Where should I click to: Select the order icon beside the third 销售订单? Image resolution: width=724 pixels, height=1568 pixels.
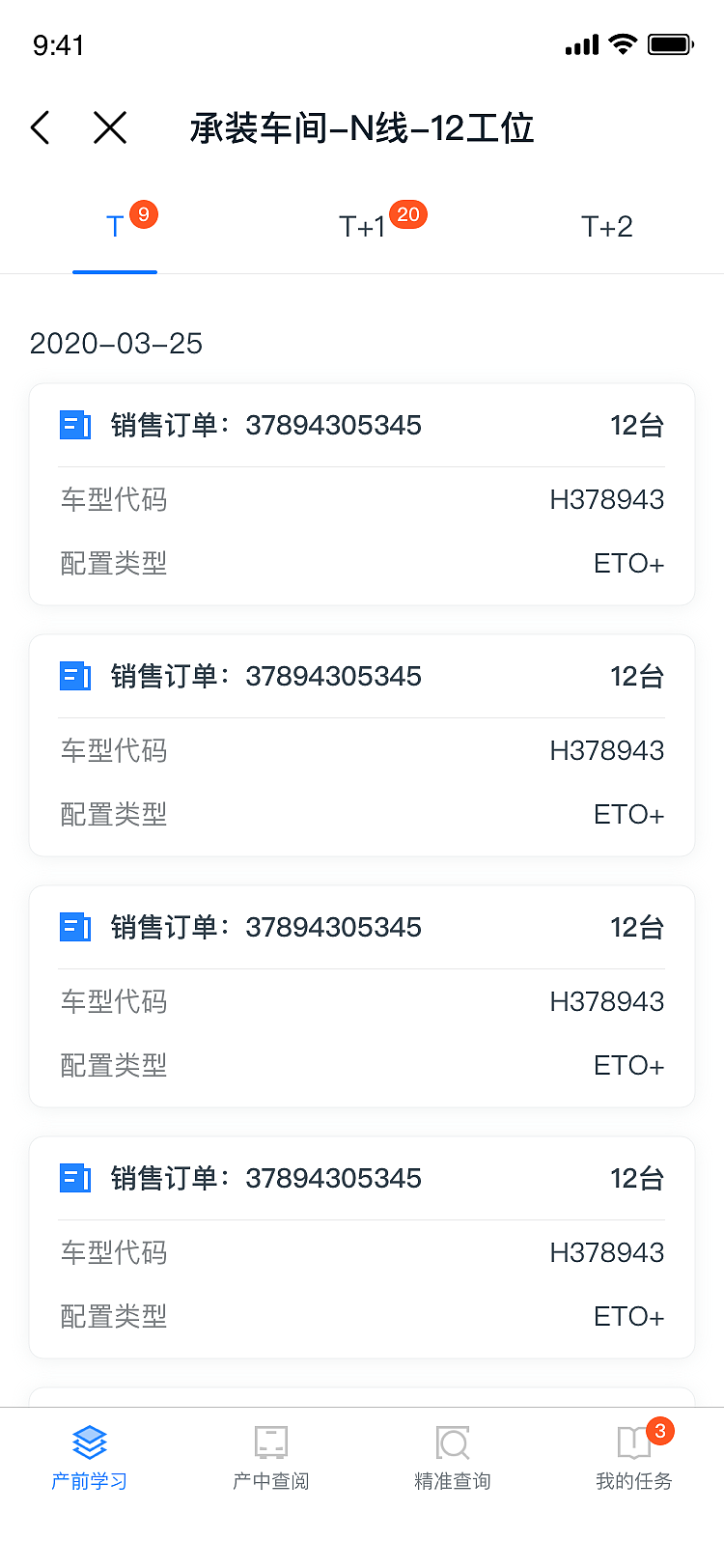click(75, 927)
